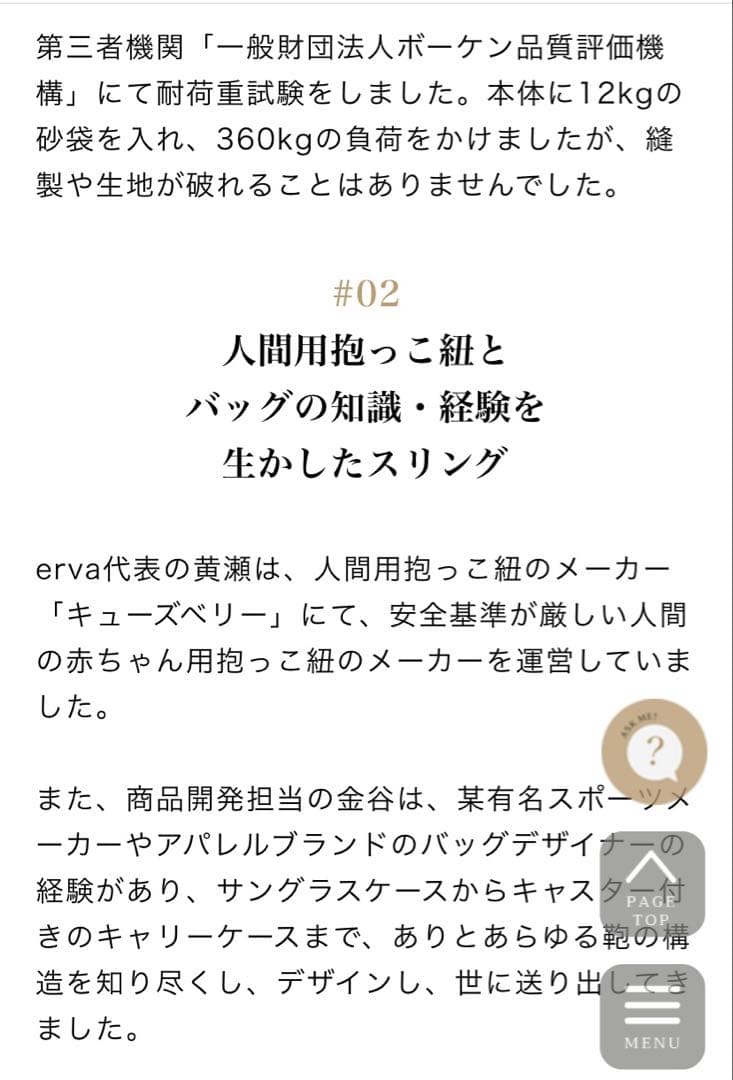
Task: Click the heading 生かしたスリング
Action: (x=366, y=461)
